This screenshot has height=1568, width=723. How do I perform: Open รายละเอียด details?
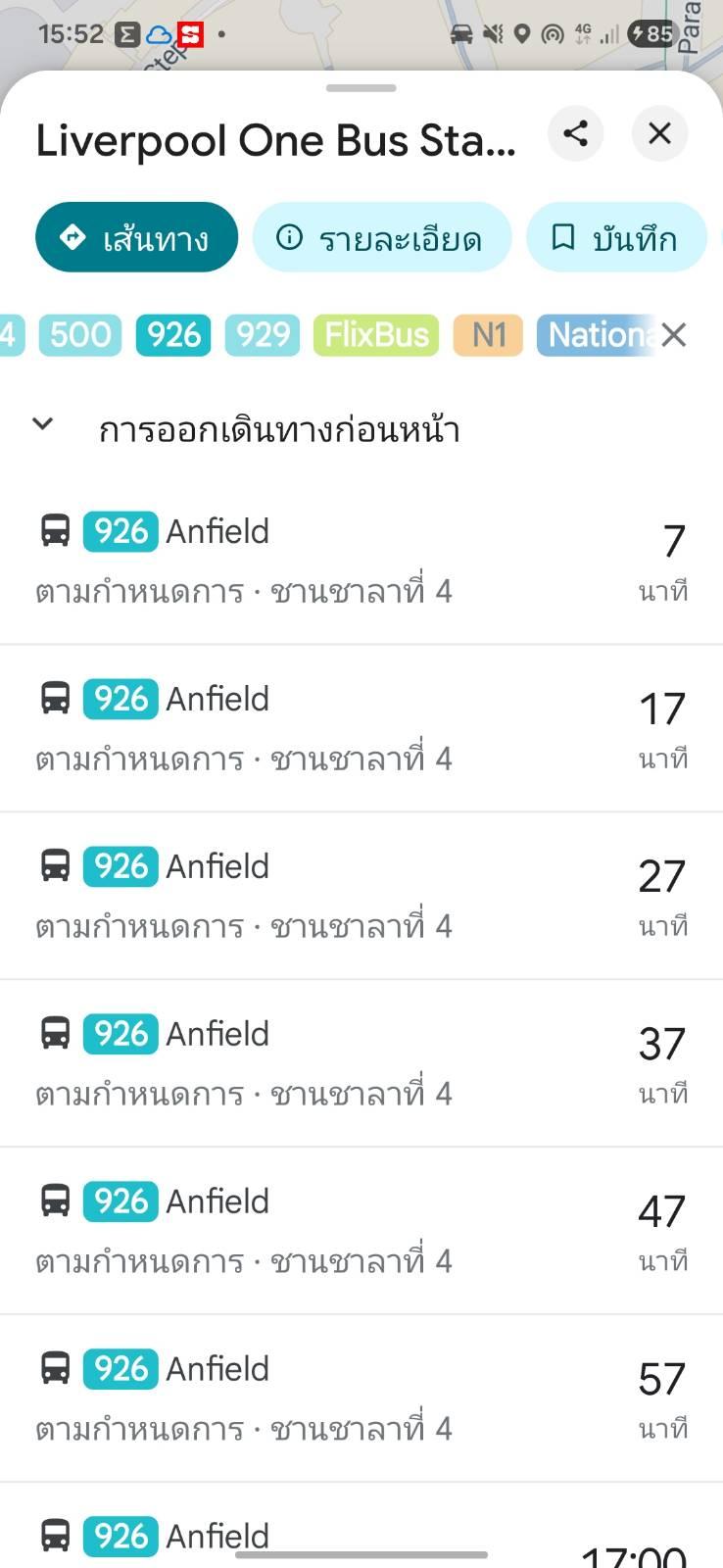click(382, 237)
